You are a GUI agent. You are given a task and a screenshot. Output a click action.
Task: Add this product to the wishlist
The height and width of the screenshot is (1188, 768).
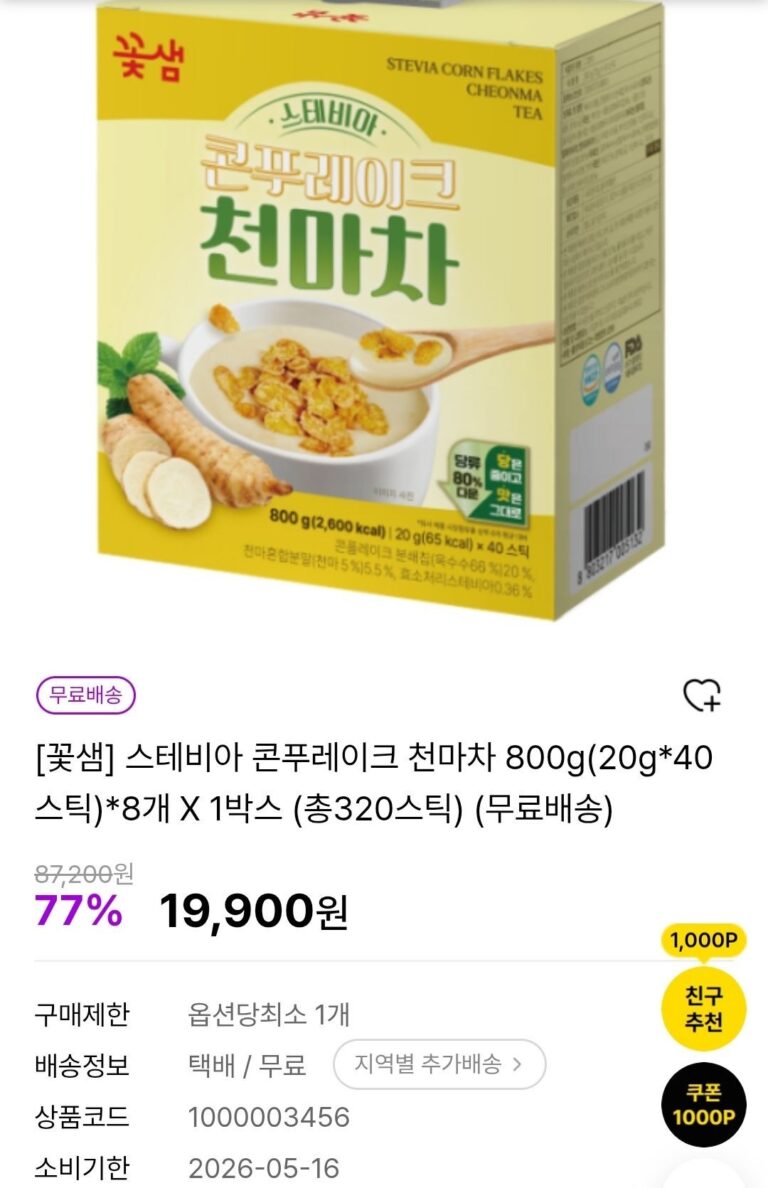click(701, 695)
